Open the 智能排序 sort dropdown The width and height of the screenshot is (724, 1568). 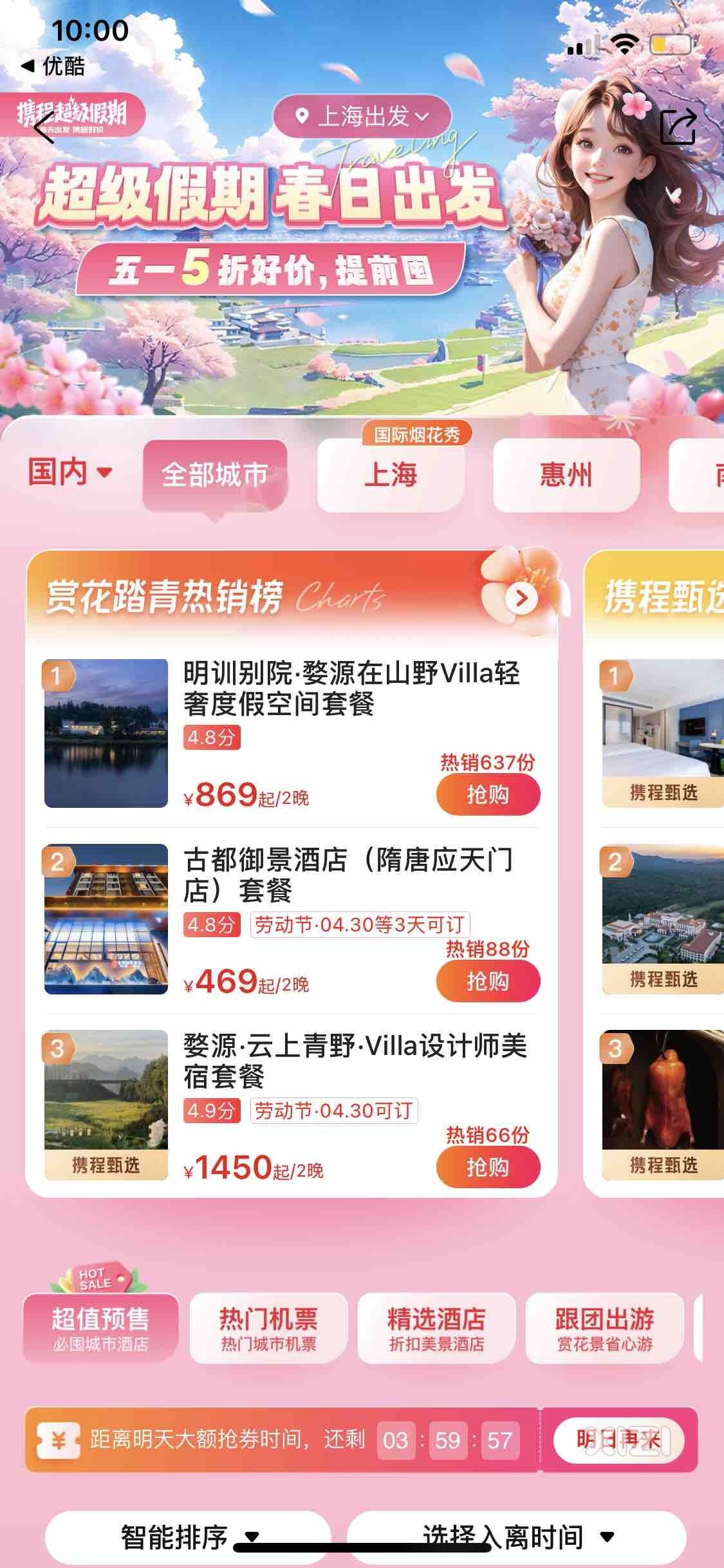click(x=188, y=1537)
